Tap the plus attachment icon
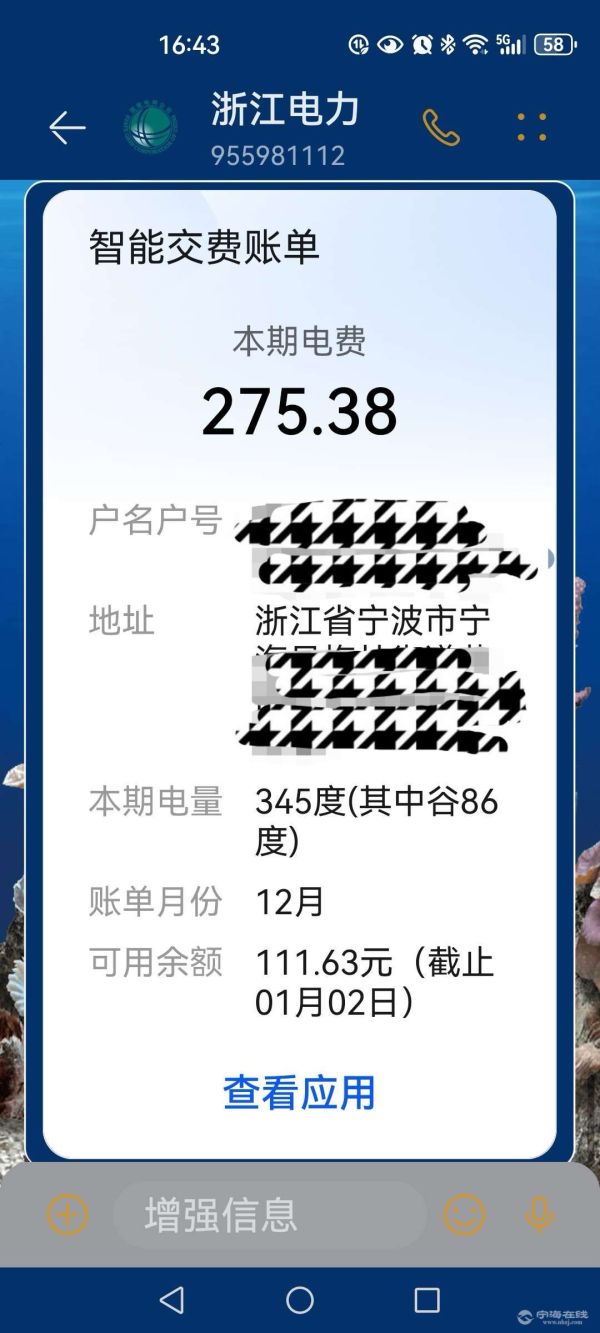This screenshot has height=1333, width=600. 68,1215
